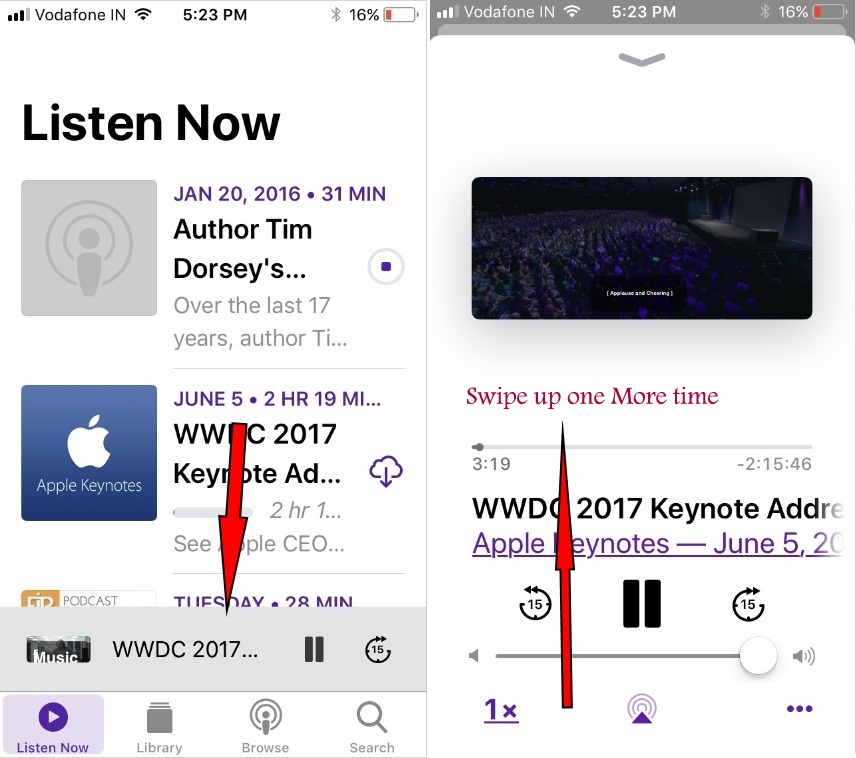Screen dimensions: 856x758
Task: Open the WWDC 2017 Keynote Address episode
Action: point(255,452)
